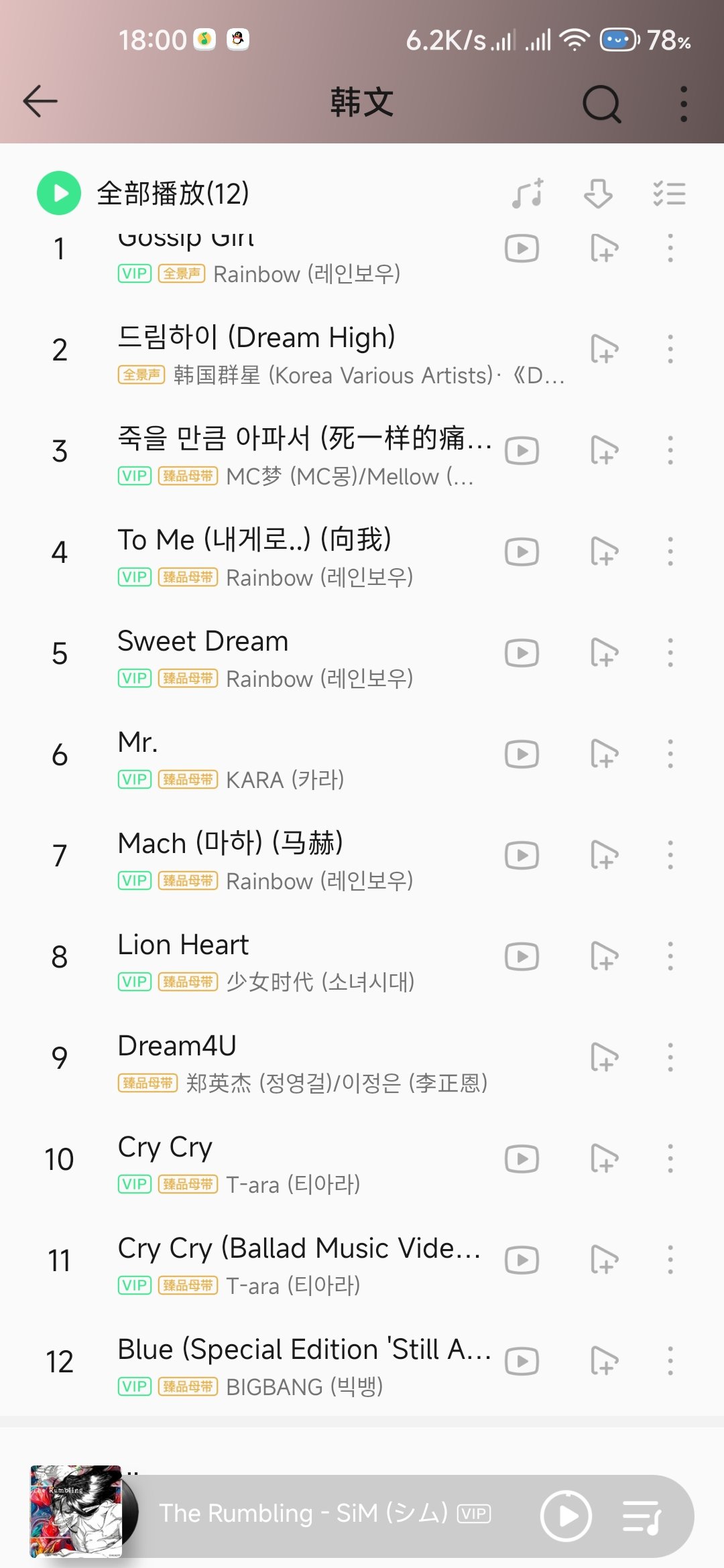The height and width of the screenshot is (1568, 724).
Task: Watch the video for Sweet Dream
Action: click(x=522, y=653)
